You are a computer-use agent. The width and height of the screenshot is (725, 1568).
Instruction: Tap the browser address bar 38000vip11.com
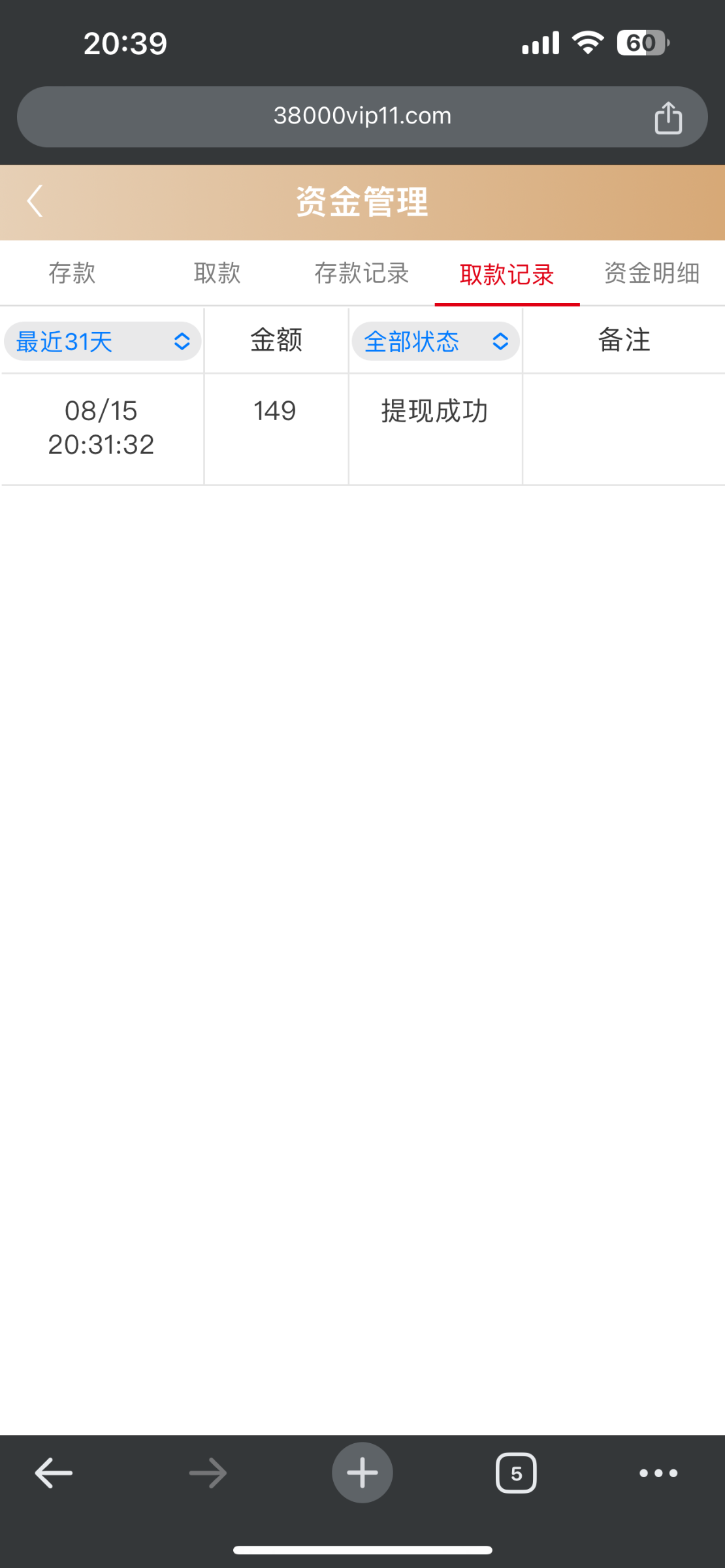[x=362, y=116]
